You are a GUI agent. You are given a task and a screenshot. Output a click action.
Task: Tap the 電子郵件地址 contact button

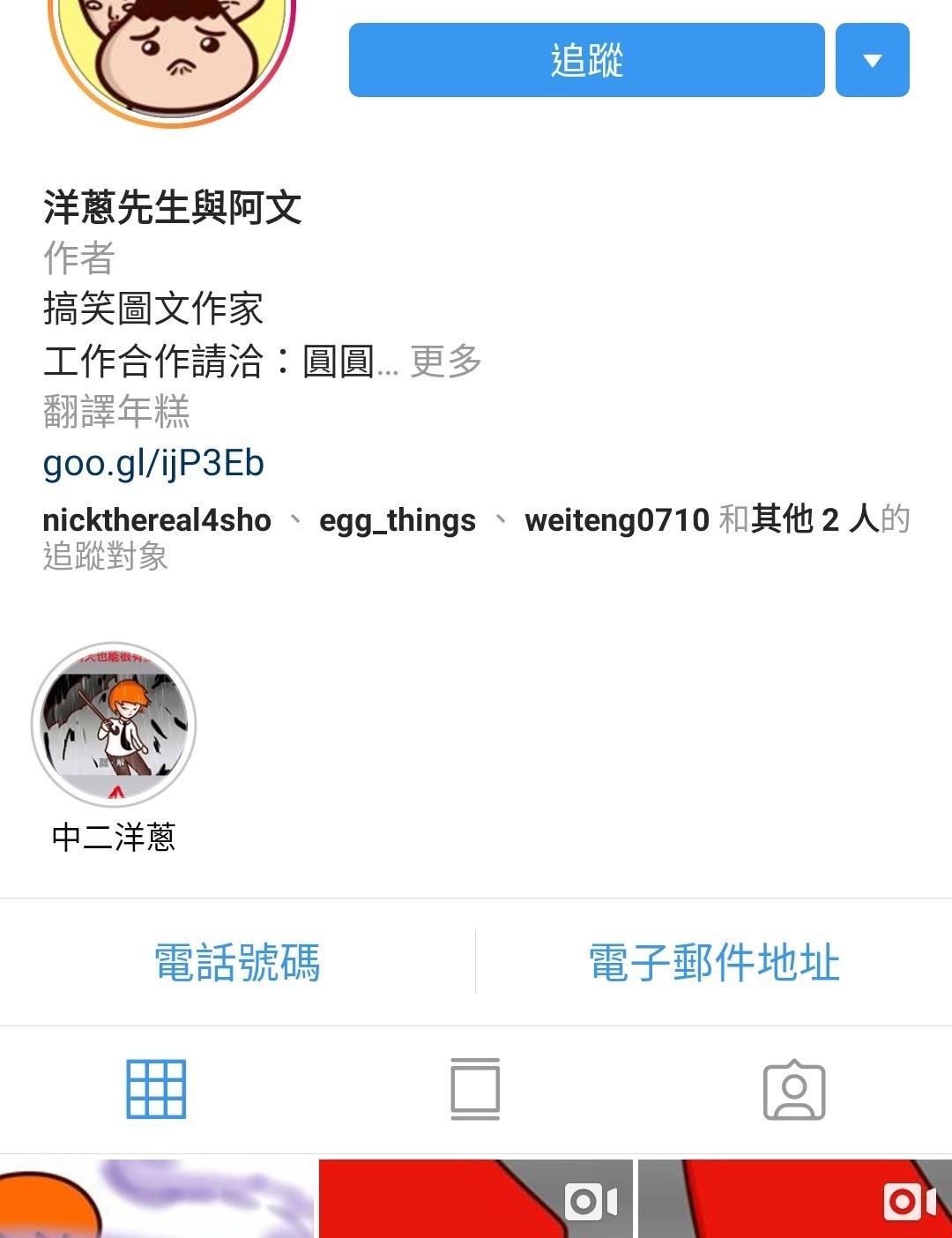click(x=714, y=962)
